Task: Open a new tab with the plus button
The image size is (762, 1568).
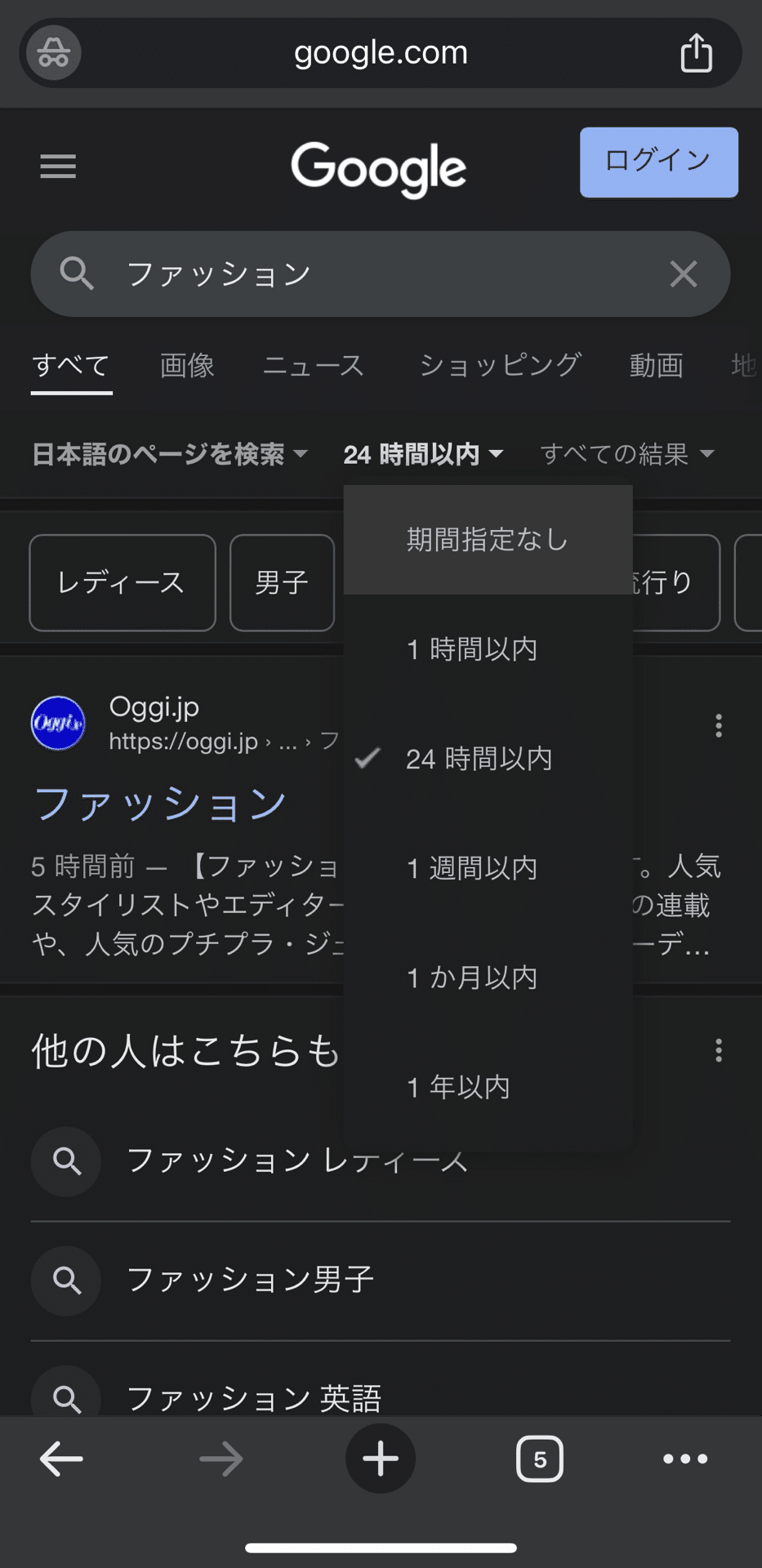Action: pos(381,1459)
